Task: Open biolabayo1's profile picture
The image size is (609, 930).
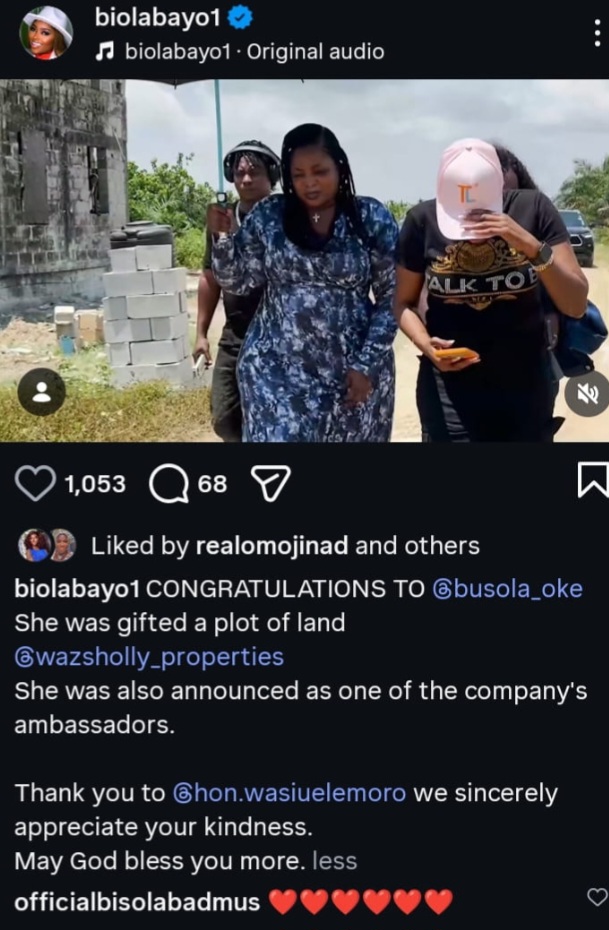Action: [46, 32]
